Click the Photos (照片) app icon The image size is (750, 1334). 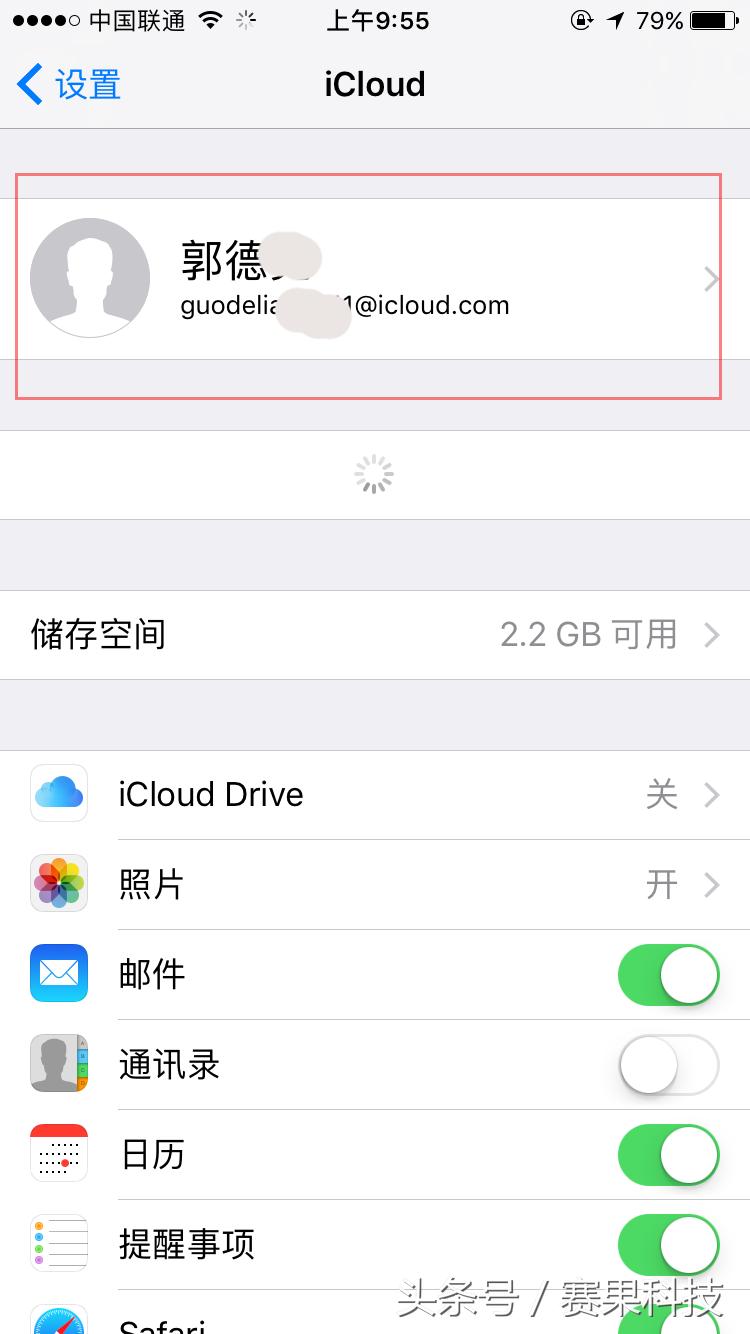point(58,883)
